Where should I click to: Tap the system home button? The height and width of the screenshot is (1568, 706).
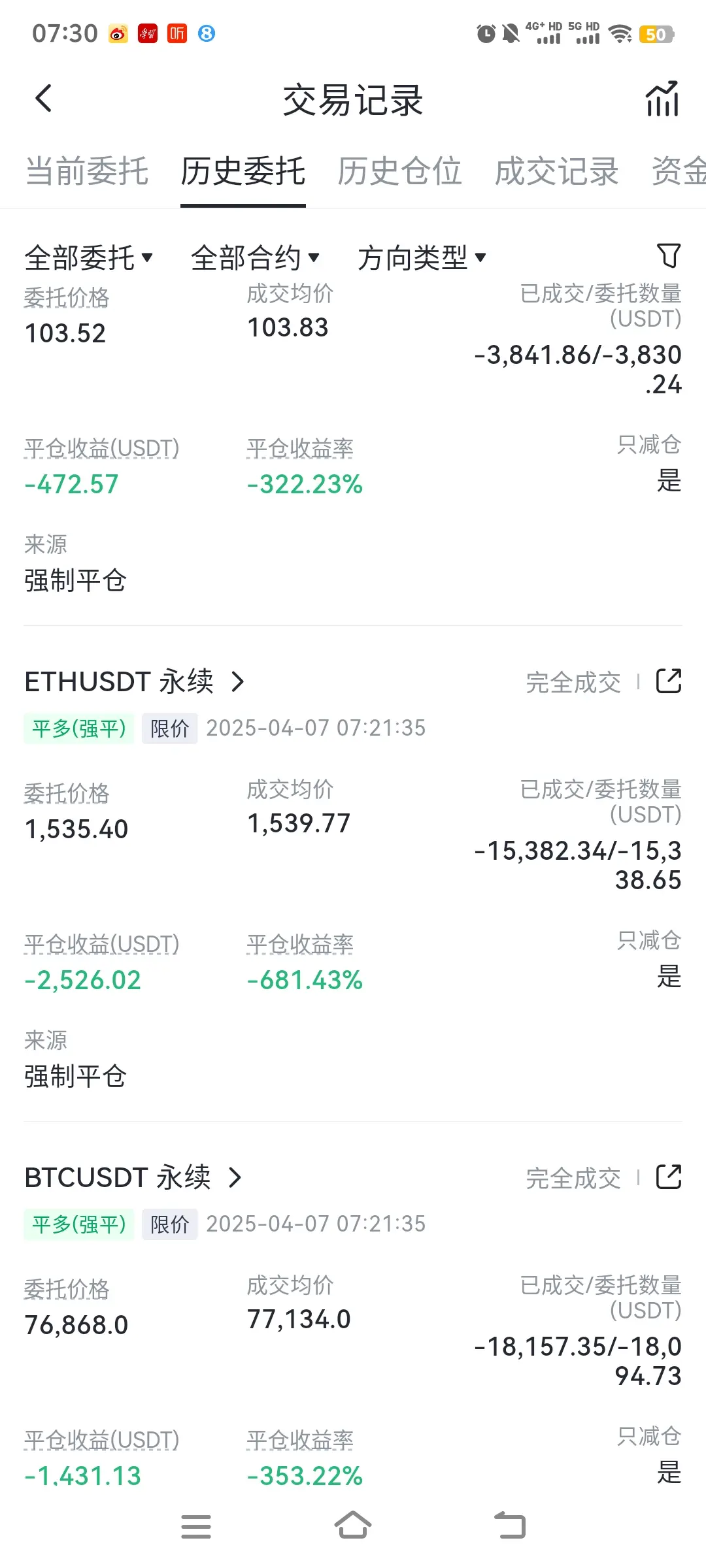point(353,1526)
